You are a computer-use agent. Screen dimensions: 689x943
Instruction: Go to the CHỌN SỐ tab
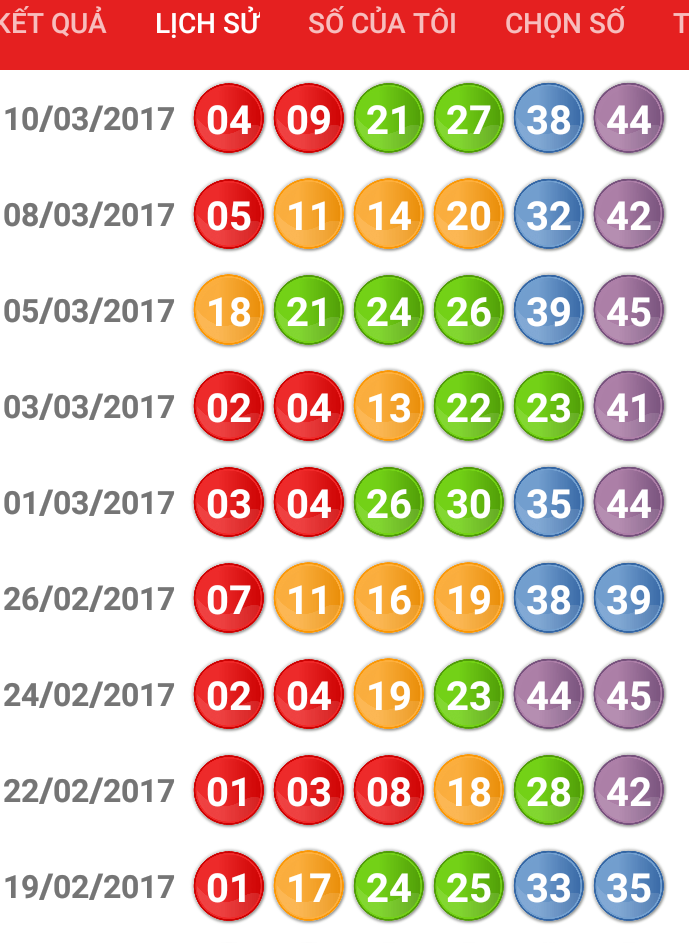coord(565,24)
